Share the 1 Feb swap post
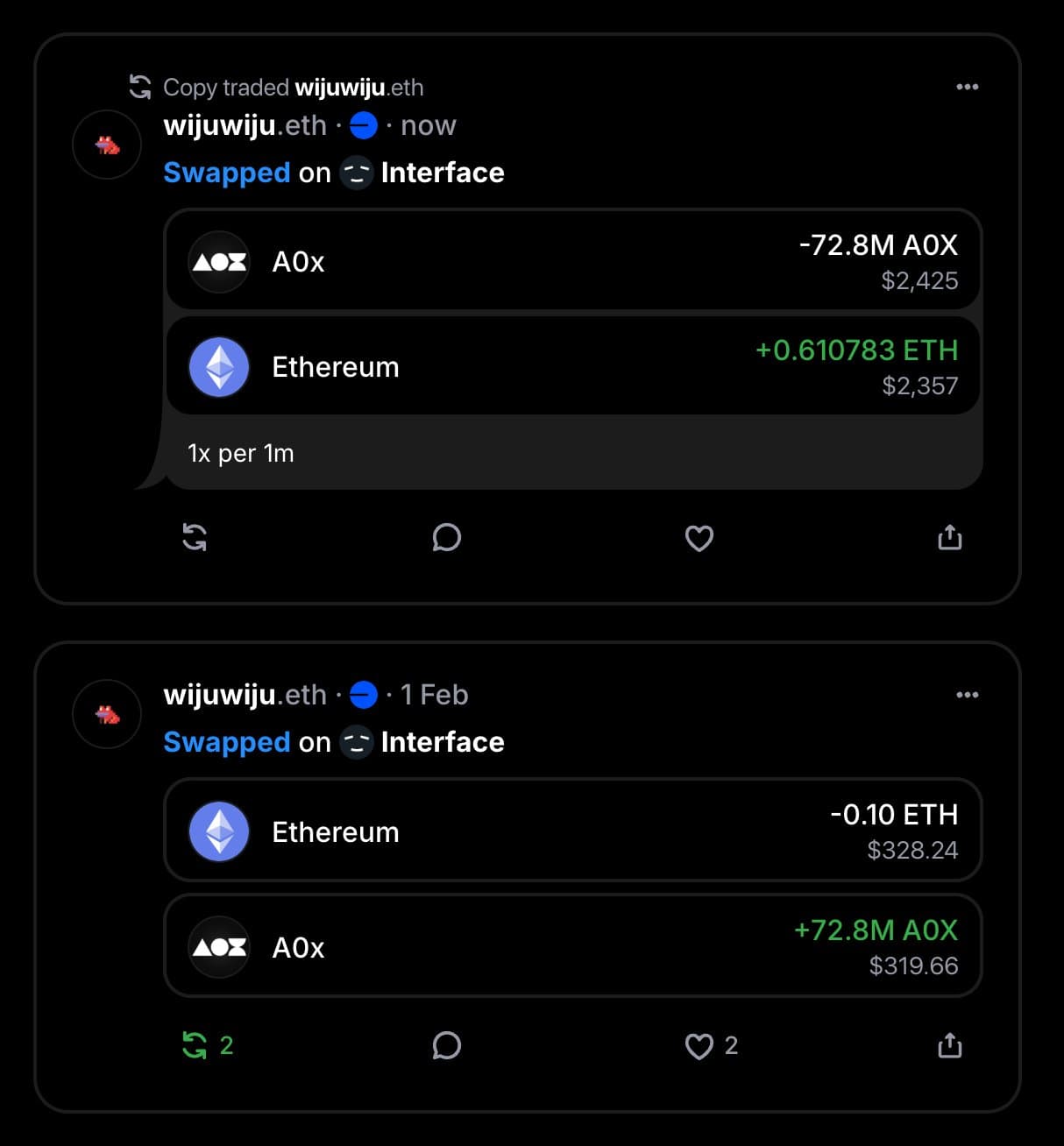This screenshot has height=1146, width=1064. [x=950, y=1045]
